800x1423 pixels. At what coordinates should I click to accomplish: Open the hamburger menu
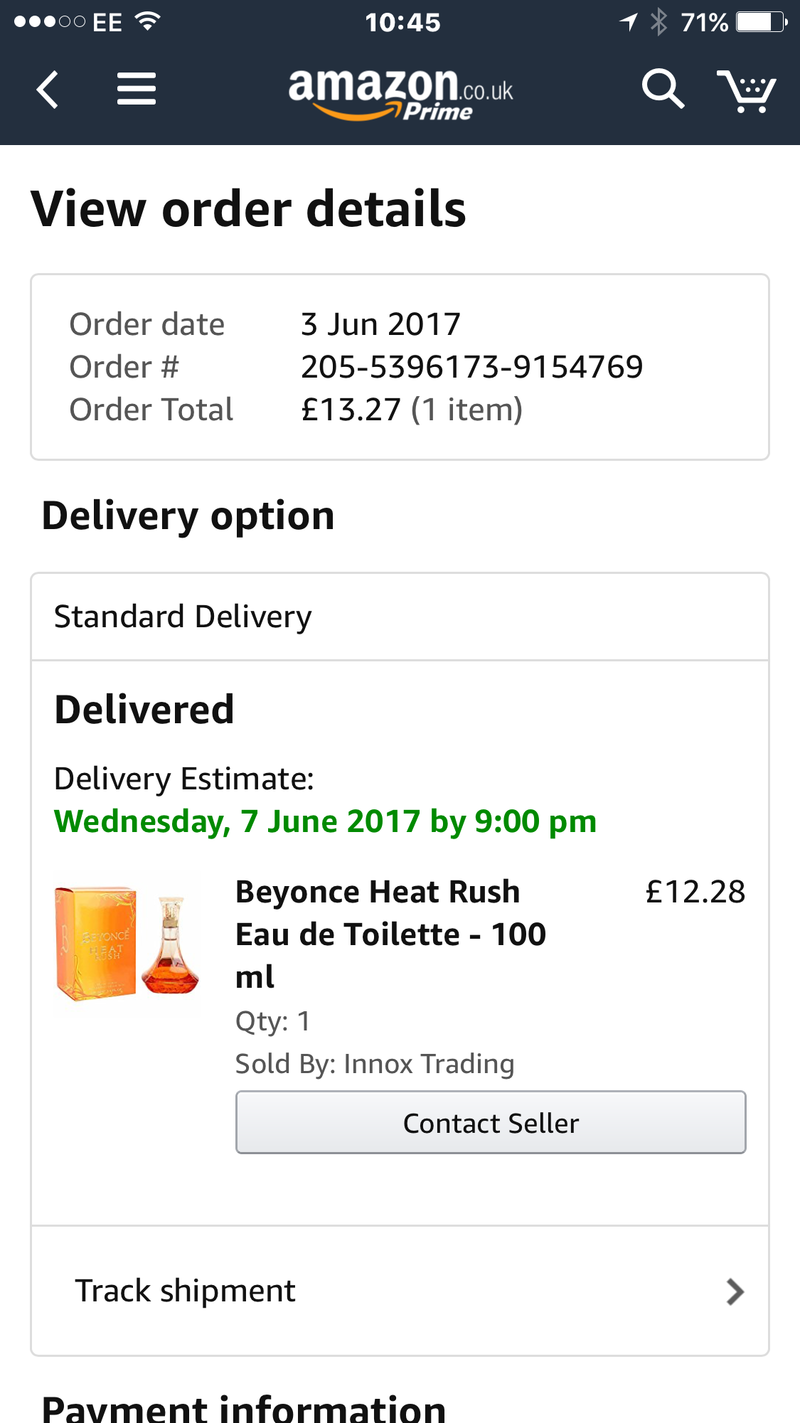[x=136, y=90]
